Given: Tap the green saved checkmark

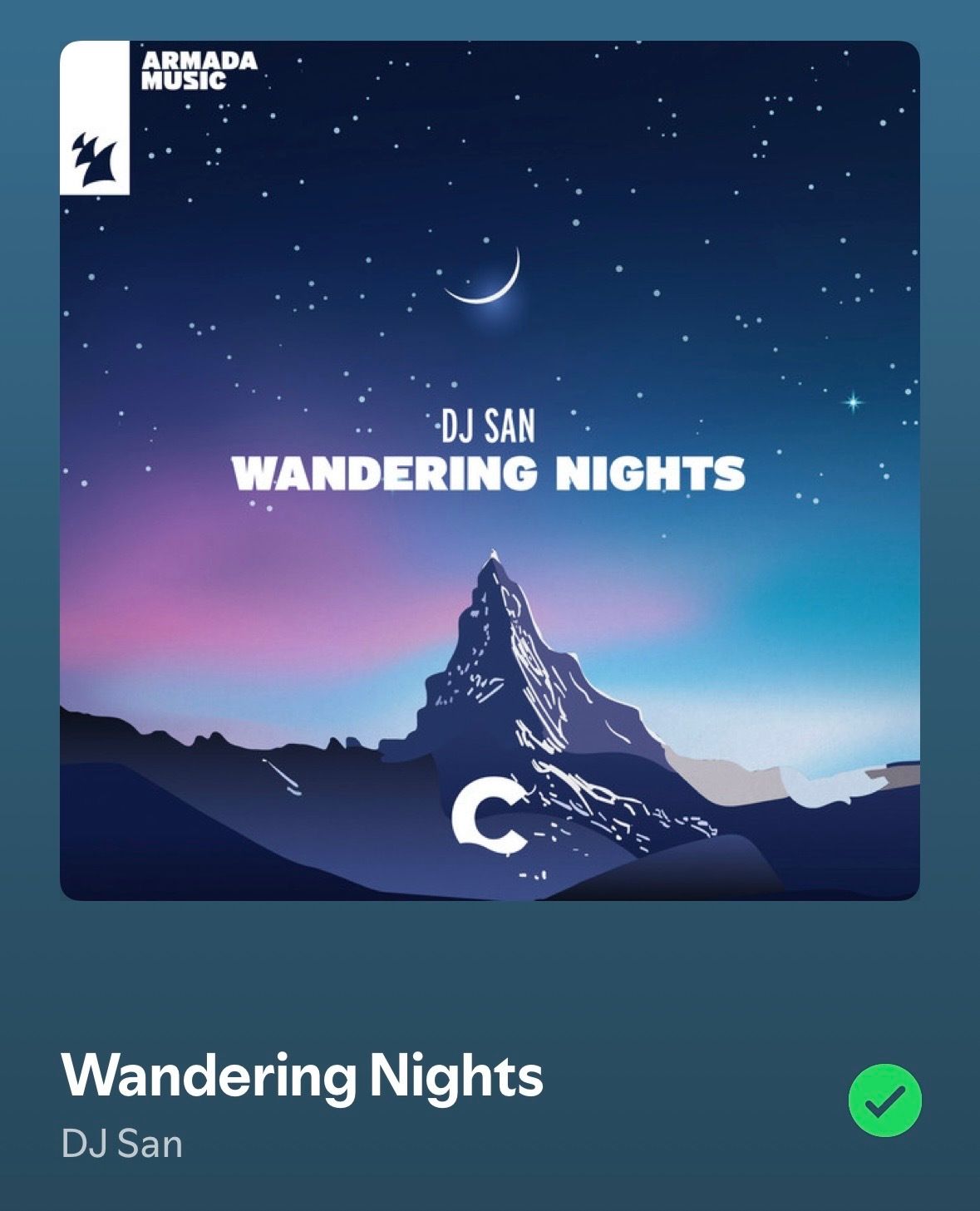Looking at the screenshot, I should 884,1100.
